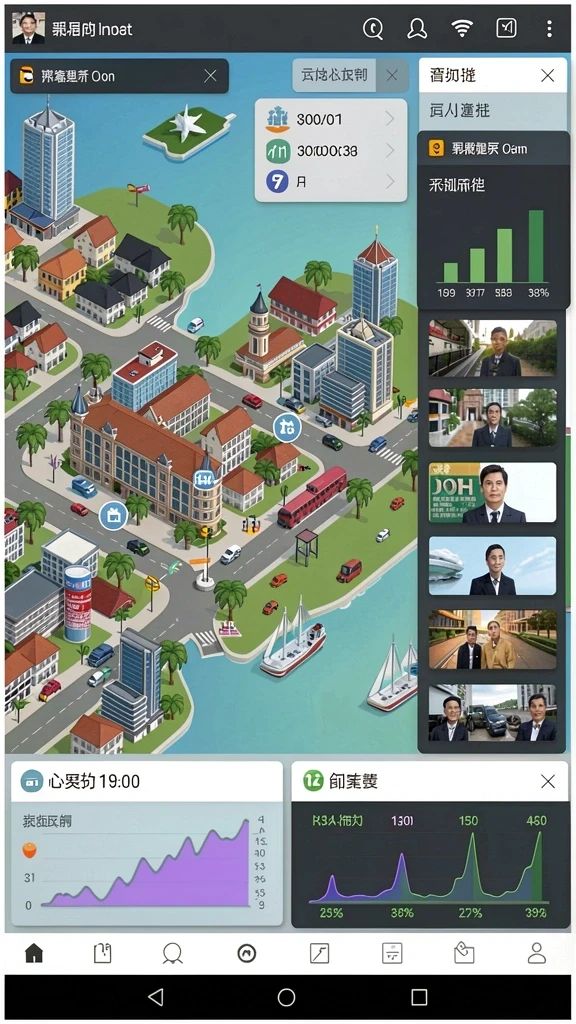This screenshot has height=1024, width=576.
Task: Open search from the top bar
Action: [x=373, y=28]
